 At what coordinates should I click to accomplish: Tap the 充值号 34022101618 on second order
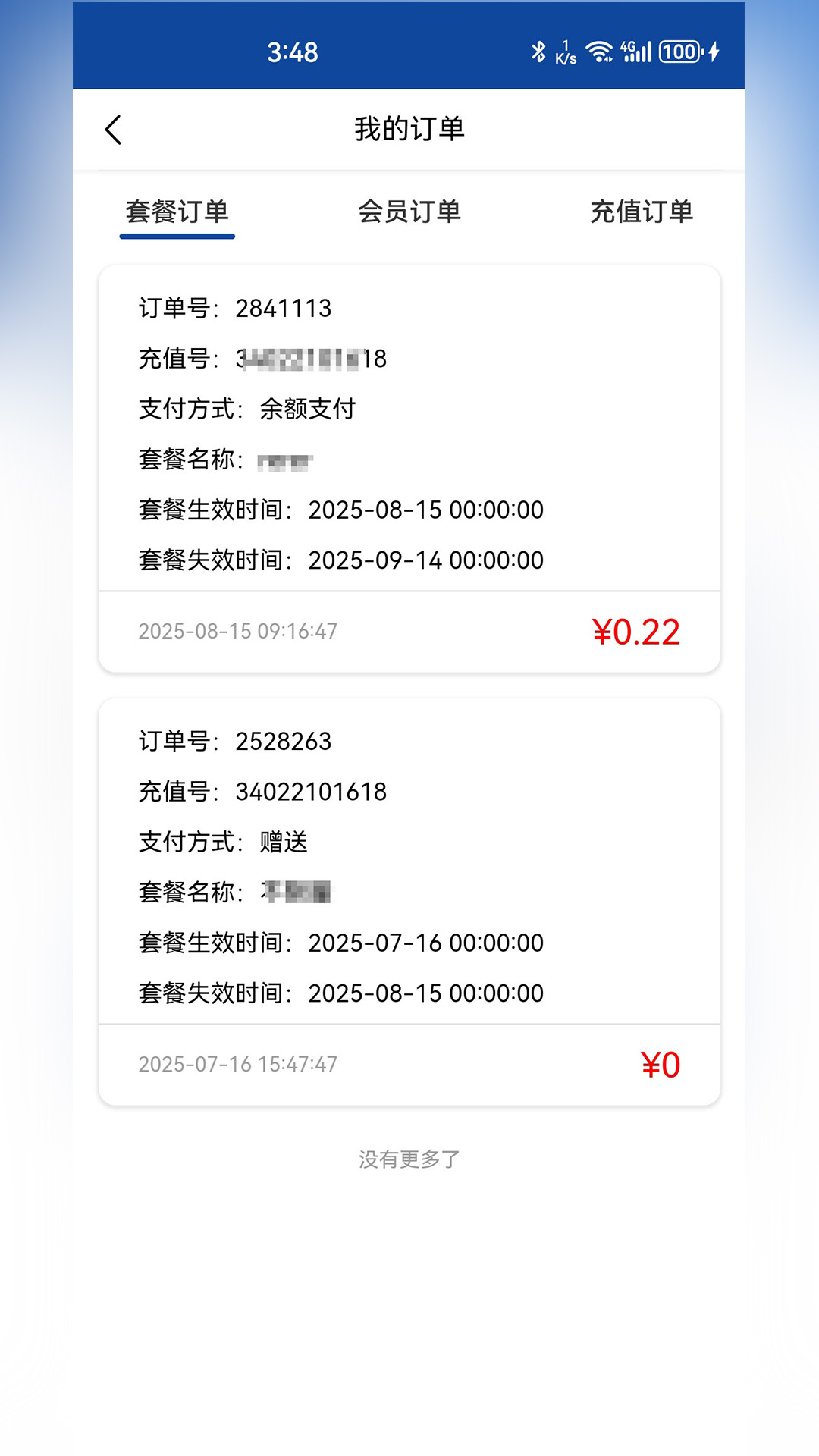coord(262,792)
